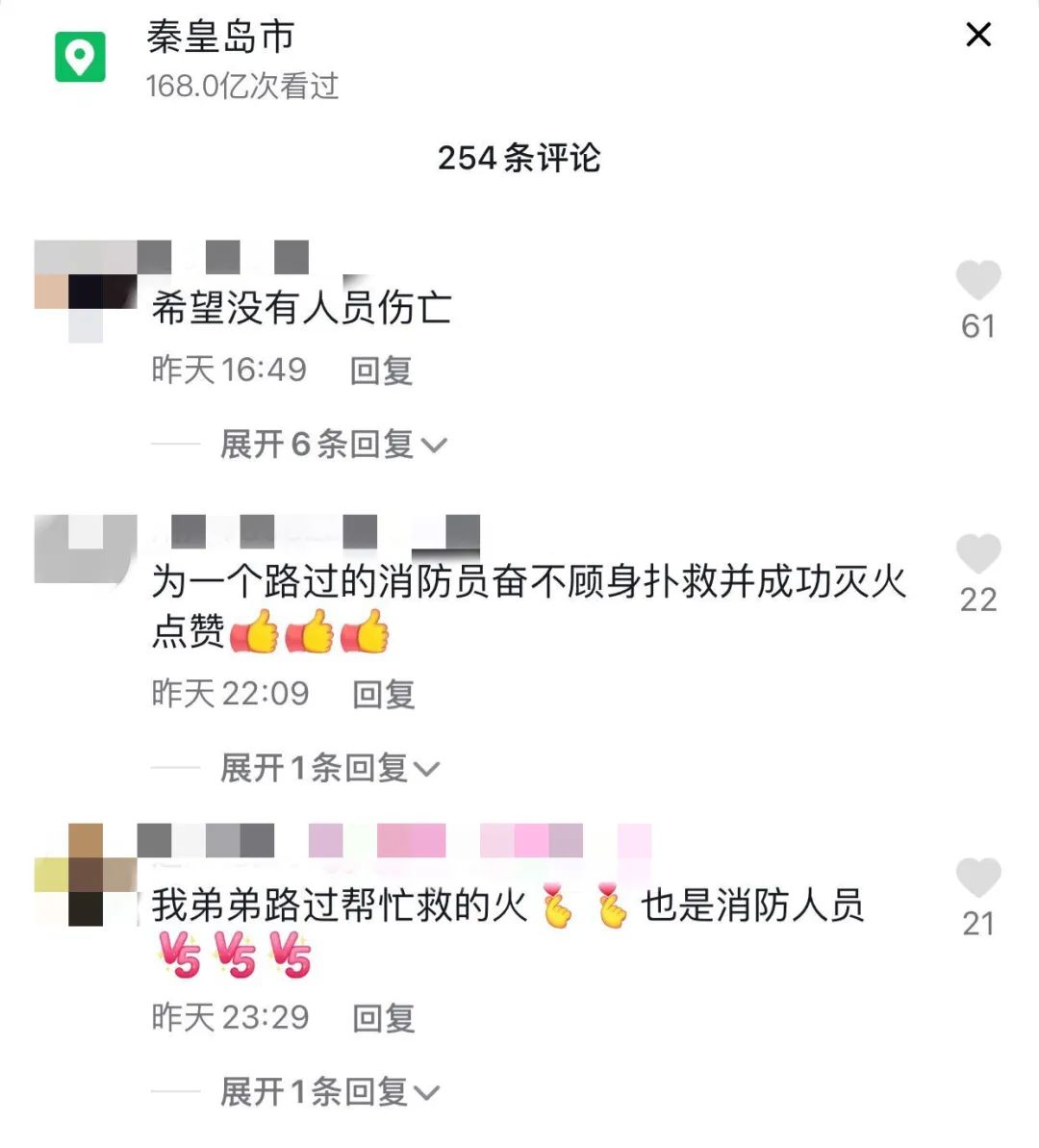Viewport: 1039px width, 1148px height.
Task: Open avatar of 希望没有人员伤亡 commenter
Action: [84, 289]
